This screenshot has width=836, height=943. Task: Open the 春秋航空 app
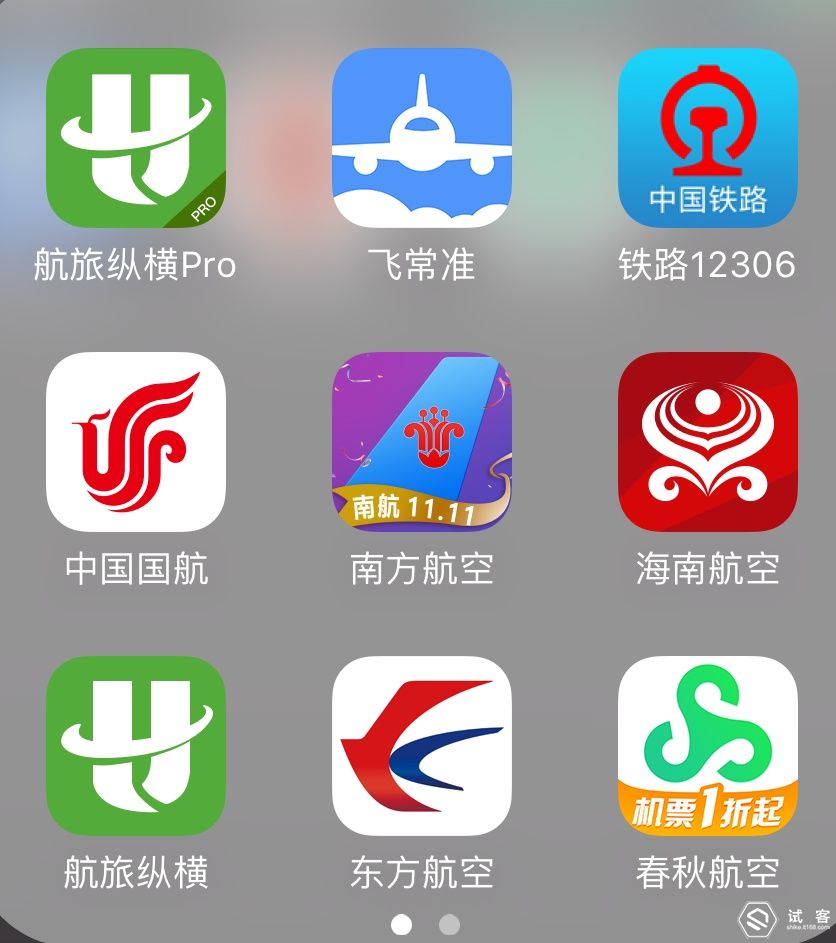[707, 745]
